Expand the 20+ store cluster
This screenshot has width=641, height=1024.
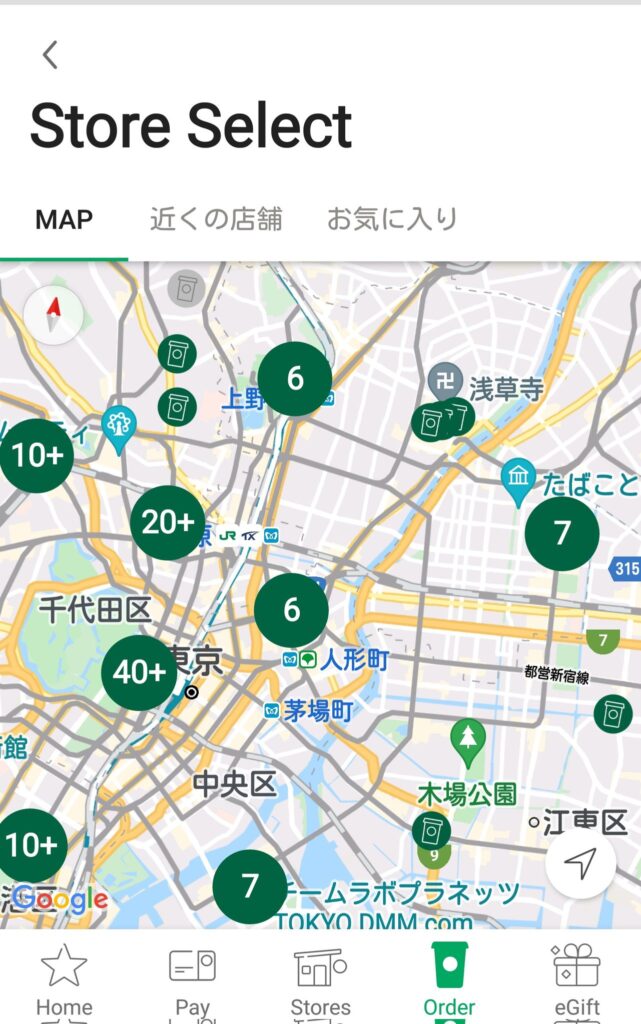tap(167, 523)
